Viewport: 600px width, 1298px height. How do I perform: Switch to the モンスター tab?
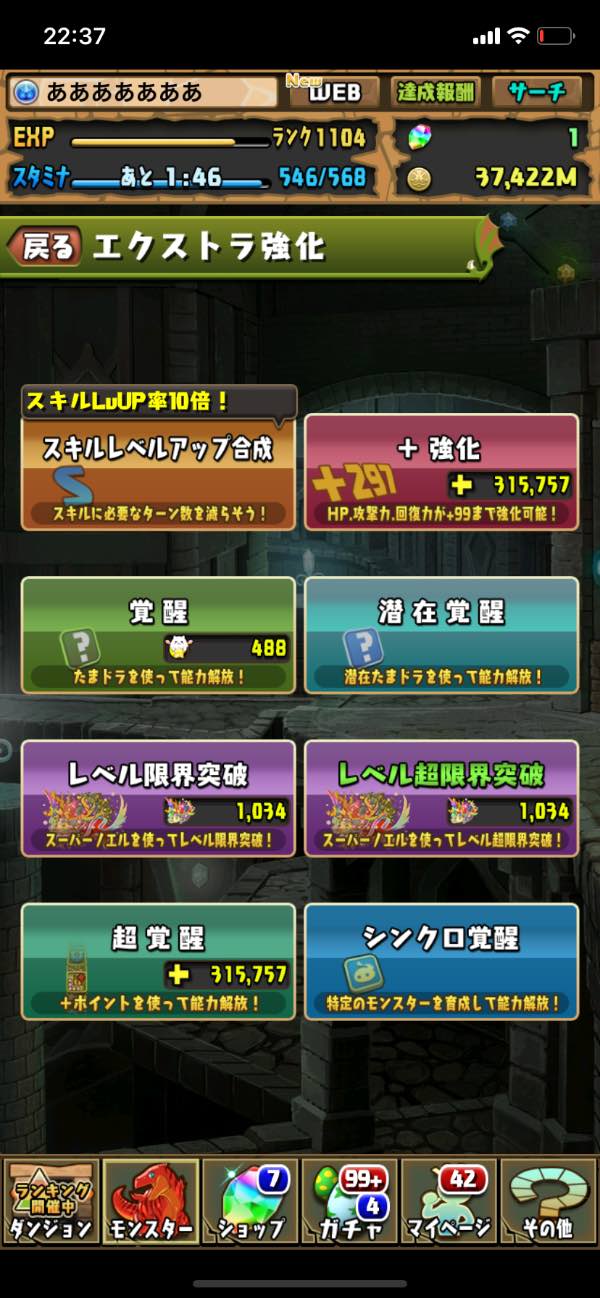[x=150, y=1201]
